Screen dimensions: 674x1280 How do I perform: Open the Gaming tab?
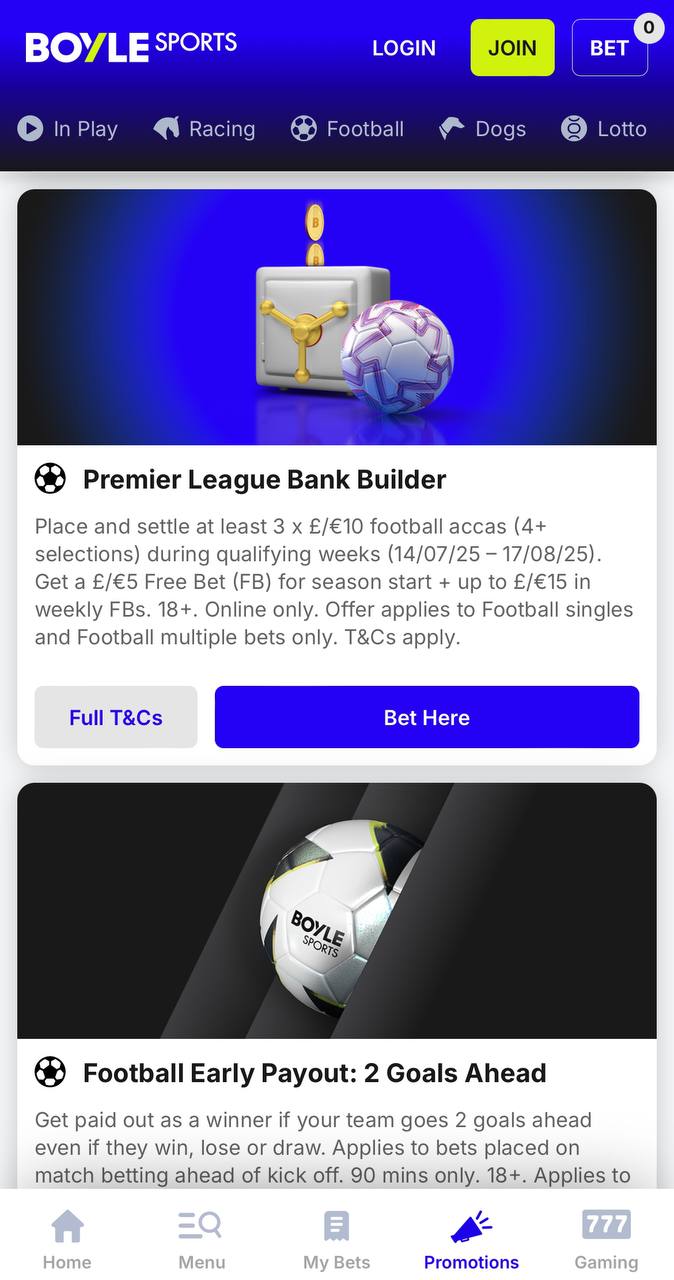pyautogui.click(x=606, y=1239)
